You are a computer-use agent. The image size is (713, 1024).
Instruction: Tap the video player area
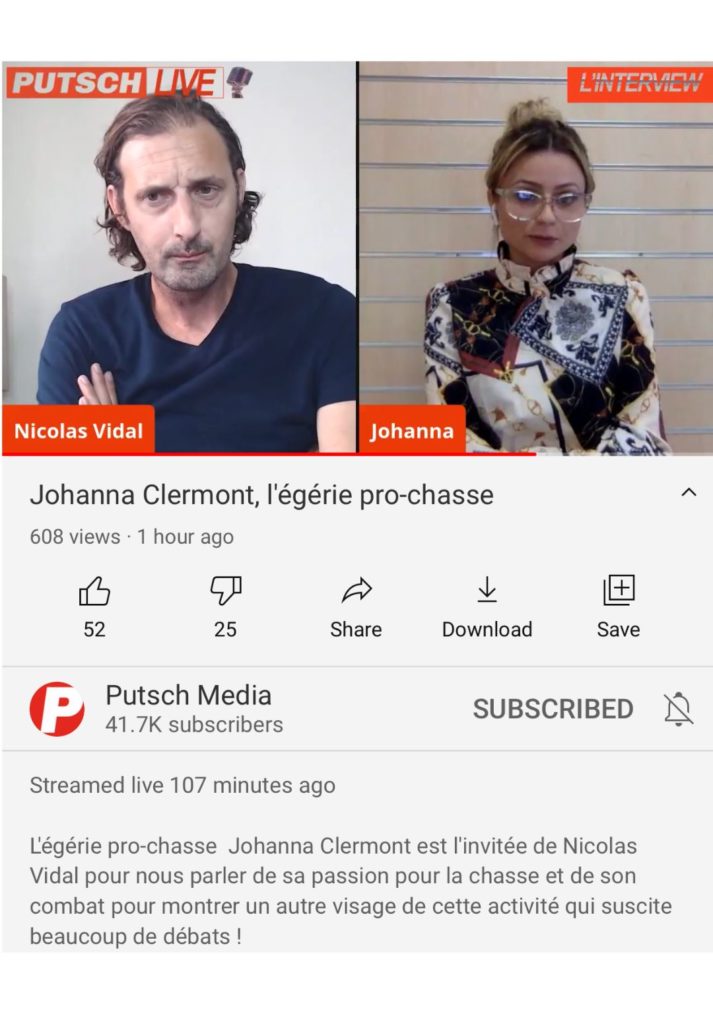point(356,258)
